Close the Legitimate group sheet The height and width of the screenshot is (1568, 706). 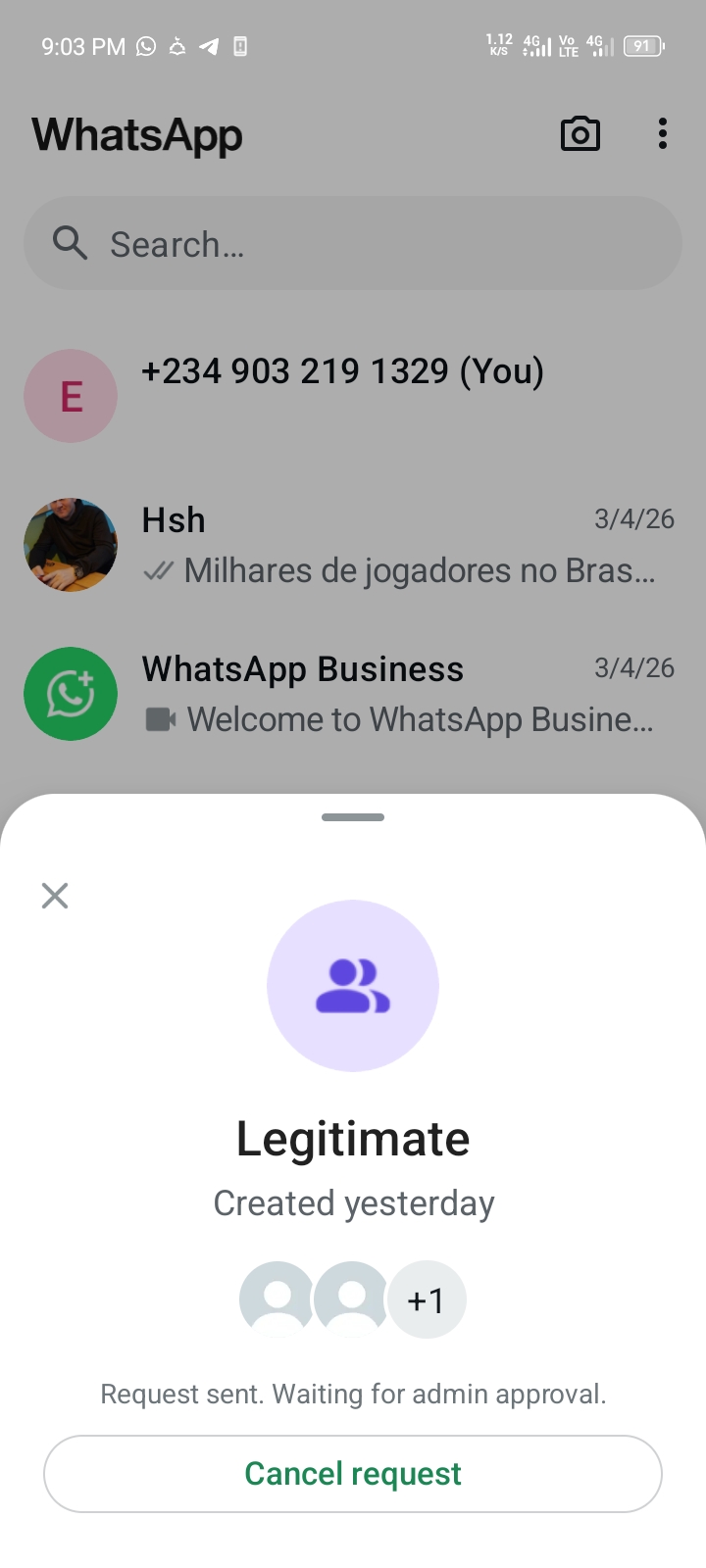[x=55, y=895]
